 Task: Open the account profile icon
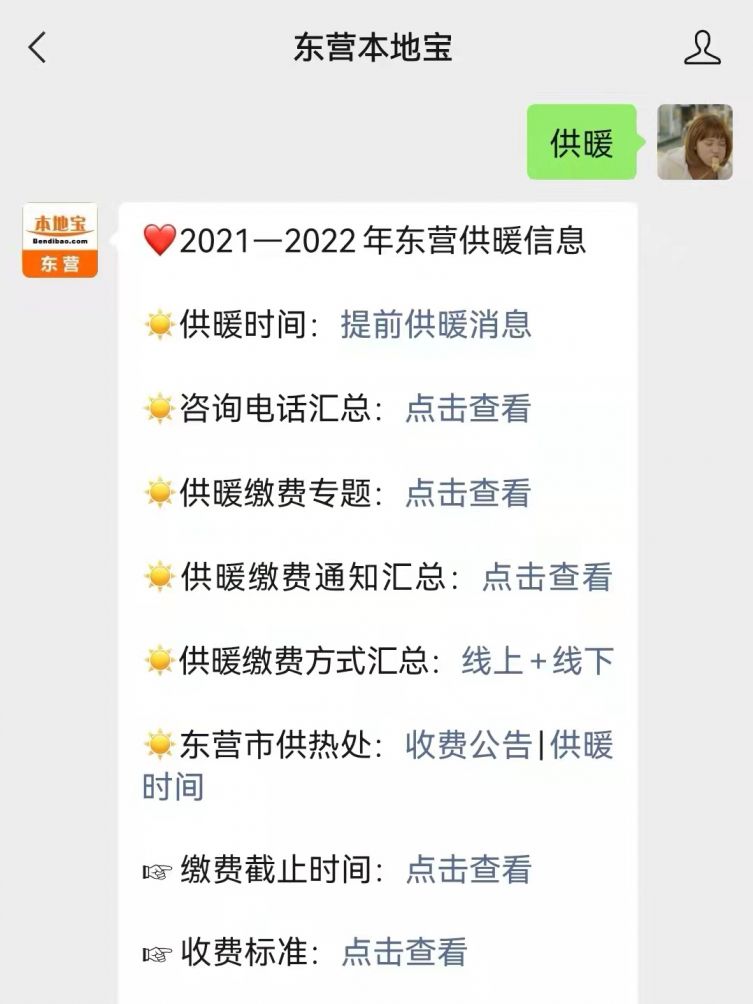pos(702,47)
